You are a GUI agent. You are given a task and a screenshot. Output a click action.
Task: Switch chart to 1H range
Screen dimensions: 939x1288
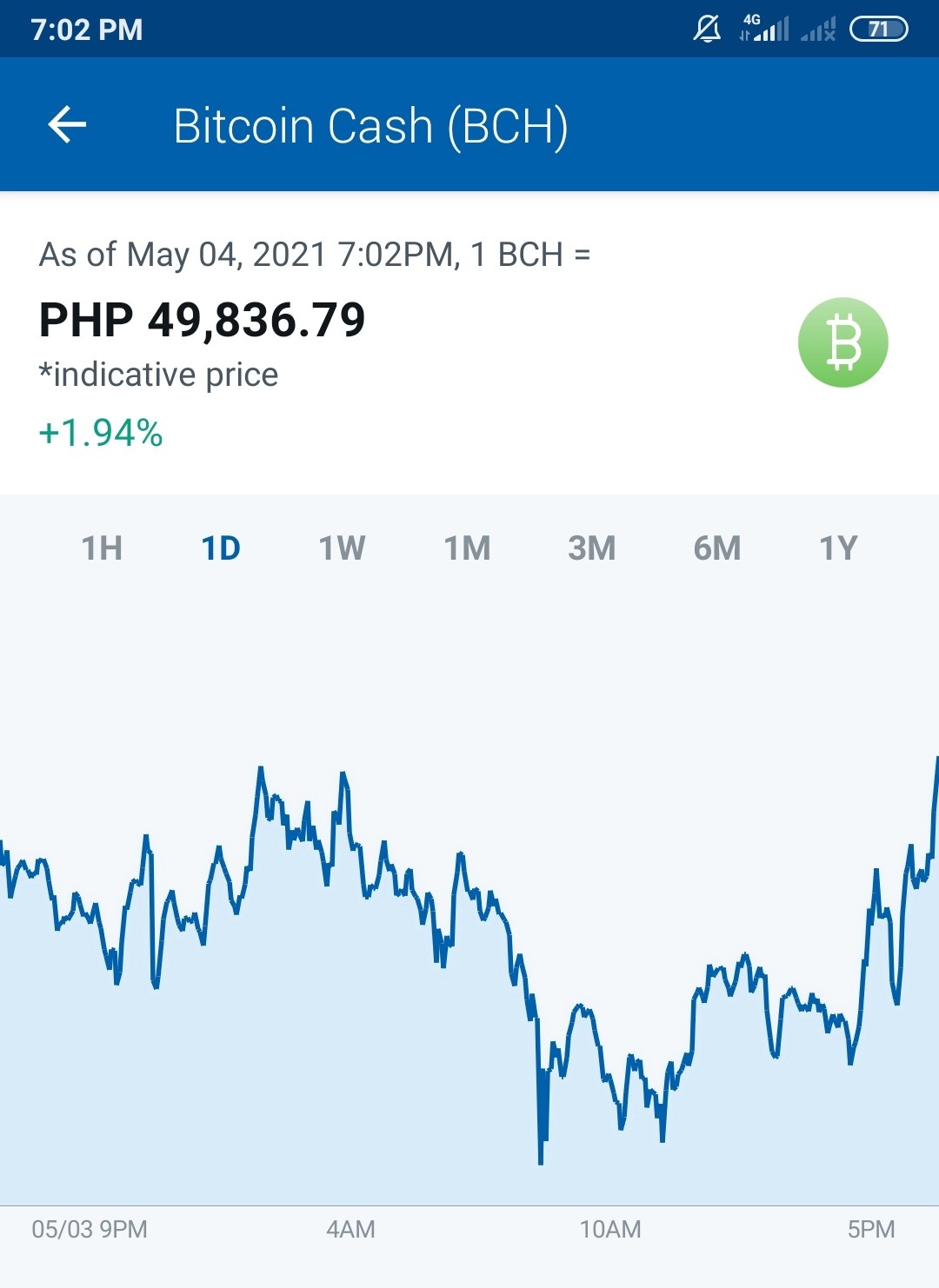coord(102,548)
